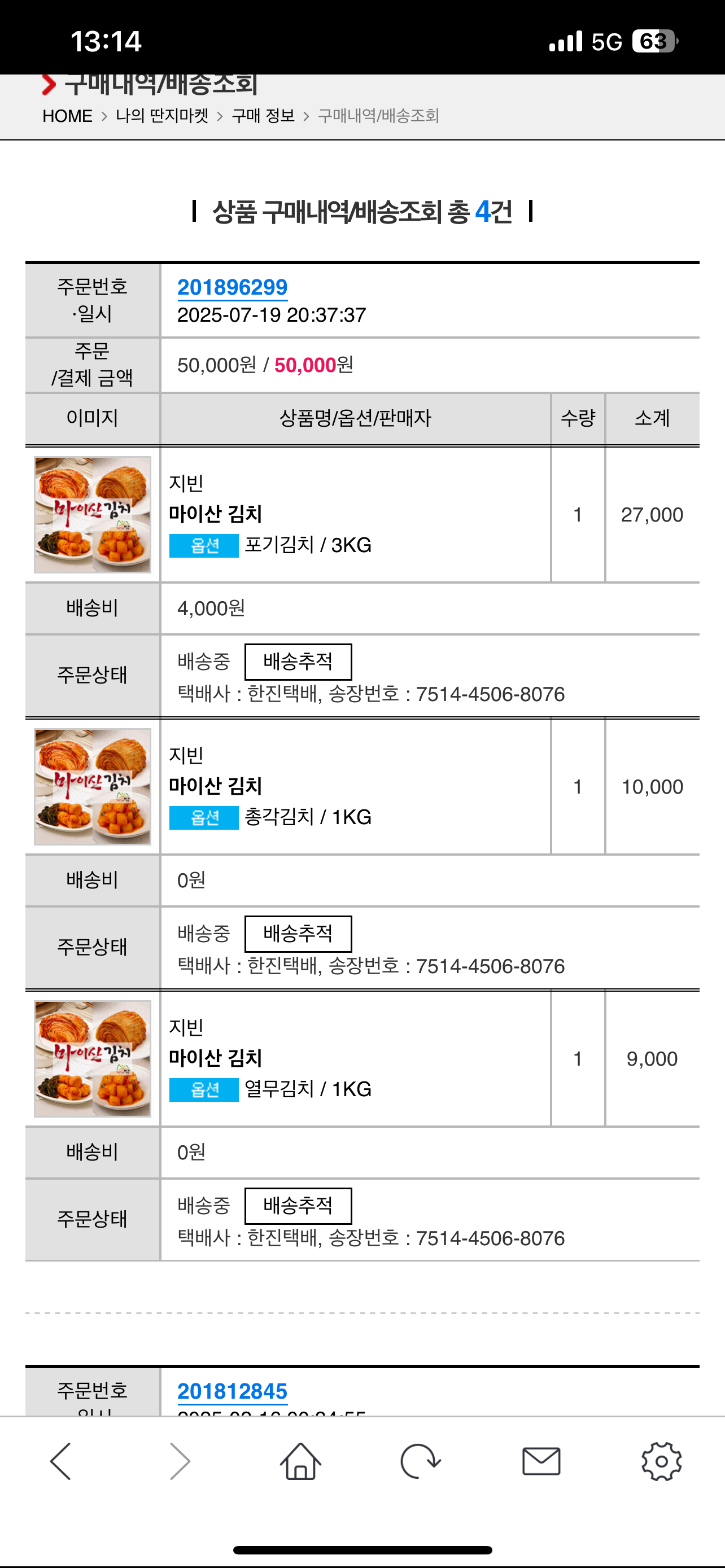The height and width of the screenshot is (1568, 725).
Task: Open order number 201896299
Action: click(x=232, y=287)
